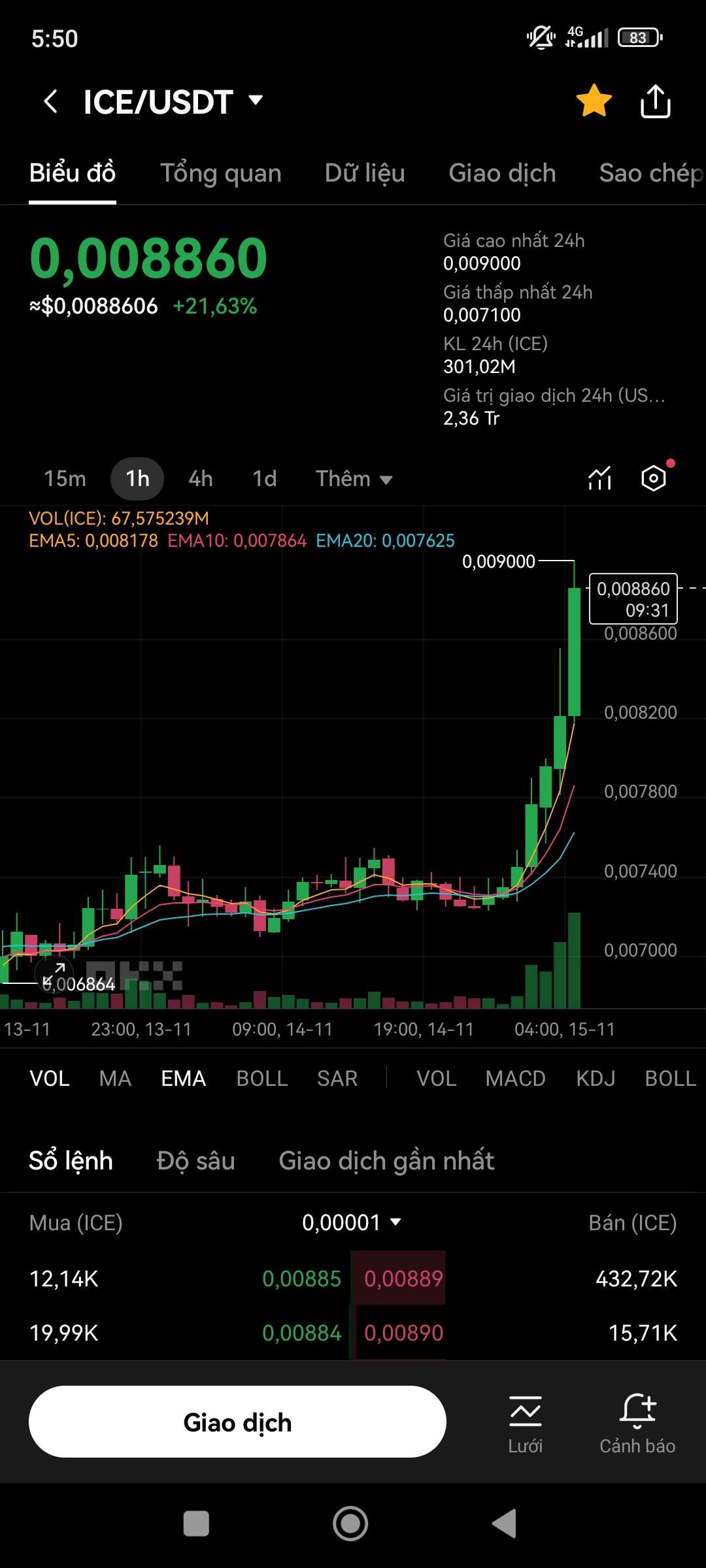Share this ICE/USDT chart
The height and width of the screenshot is (1568, 706).
pyautogui.click(x=655, y=102)
